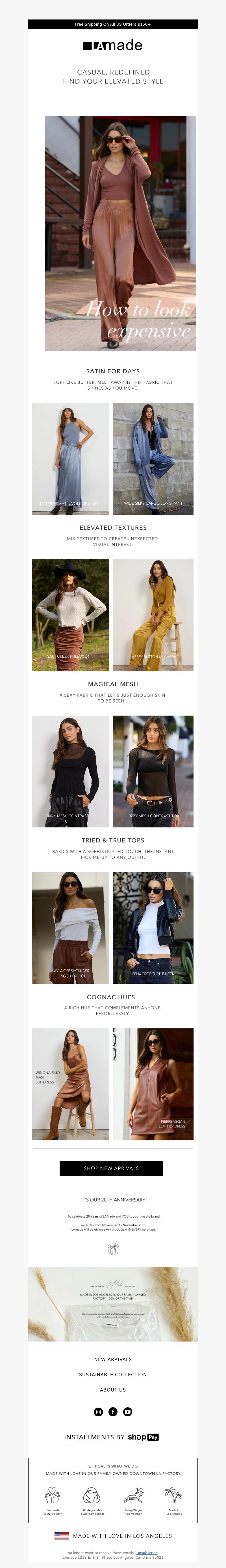Open the Ozzy Mesh Contrast Top image

pos(153,771)
